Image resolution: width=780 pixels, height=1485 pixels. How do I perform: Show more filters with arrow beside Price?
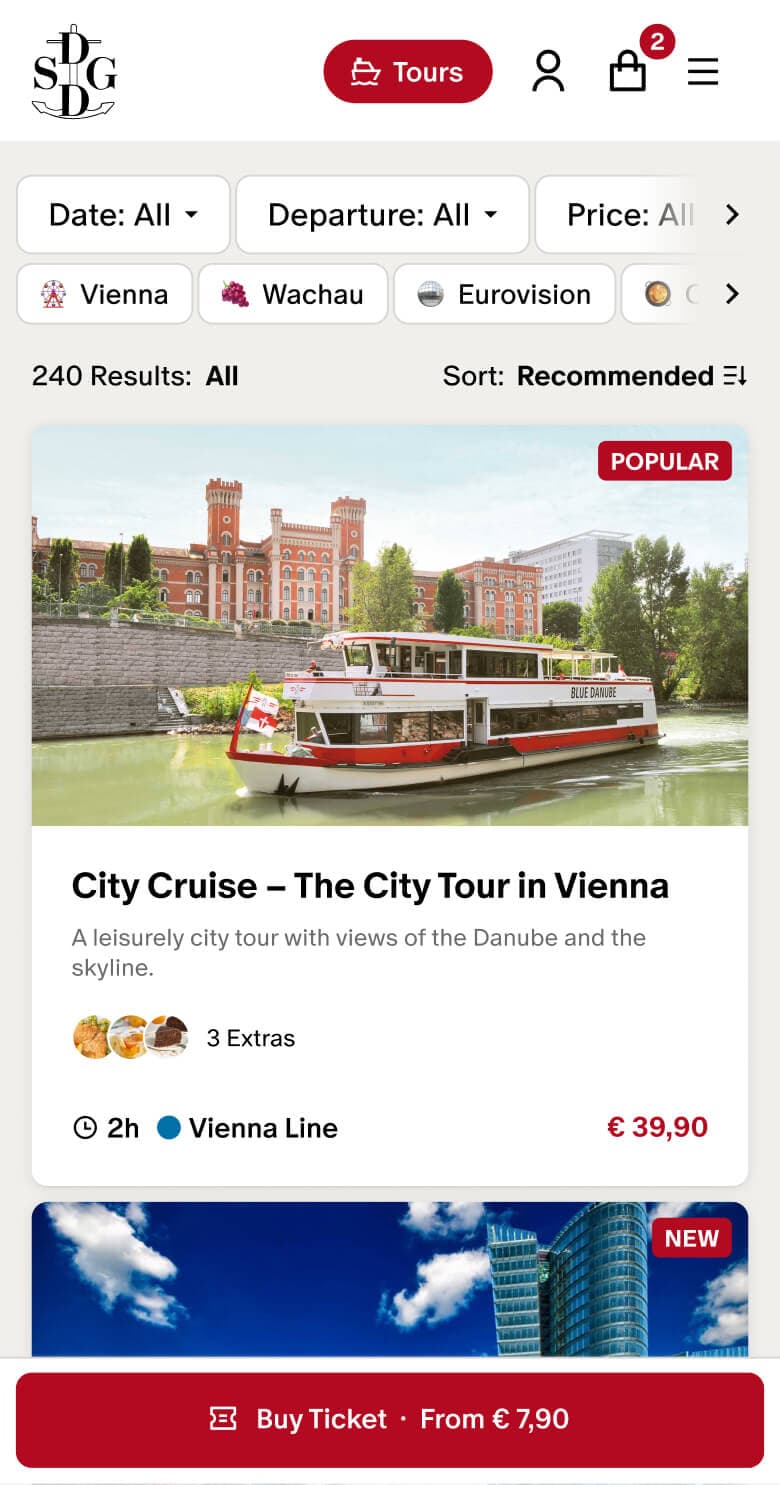[x=732, y=215]
